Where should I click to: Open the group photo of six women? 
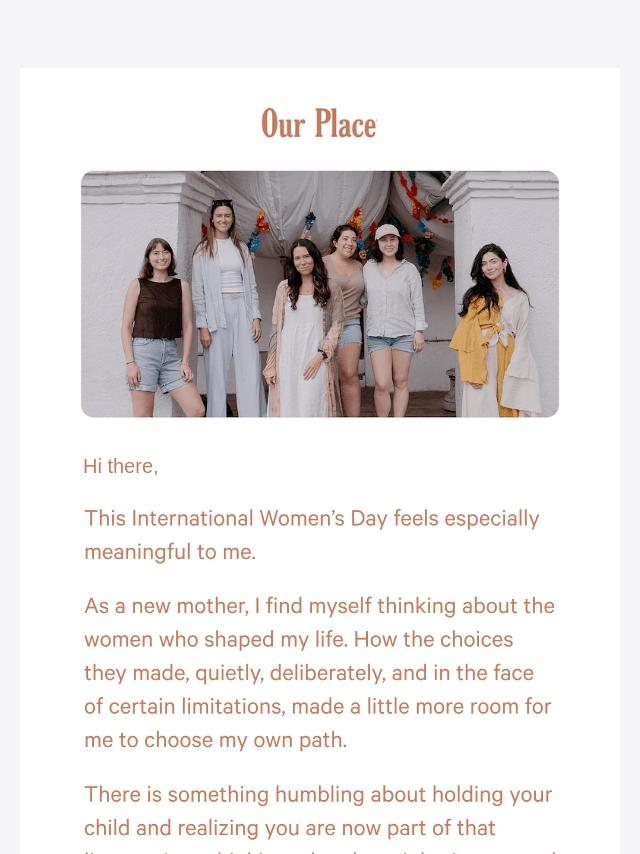point(320,294)
